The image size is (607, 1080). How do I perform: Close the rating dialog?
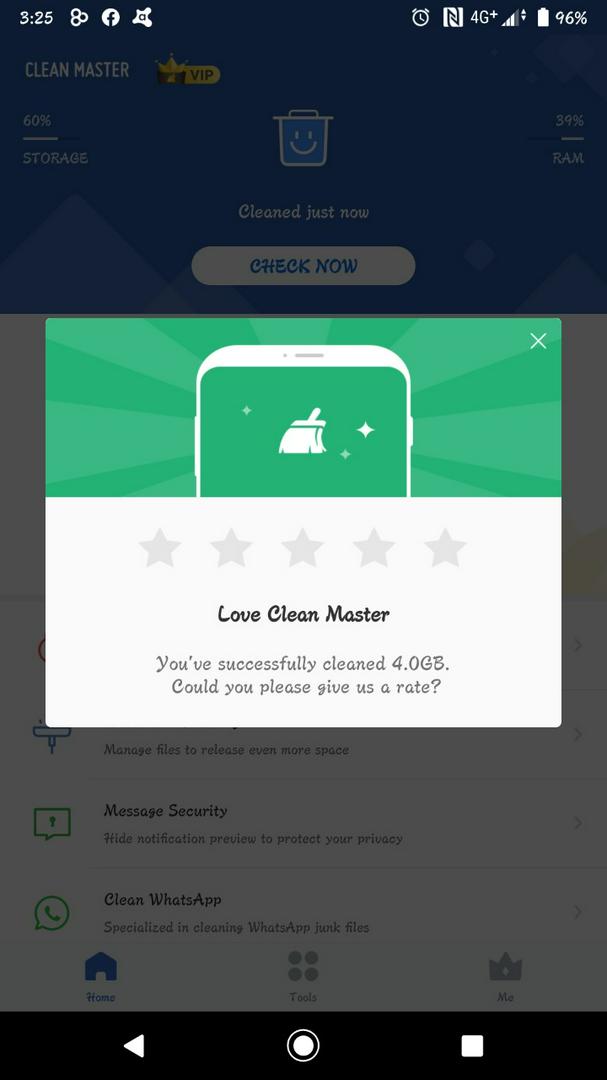(538, 340)
